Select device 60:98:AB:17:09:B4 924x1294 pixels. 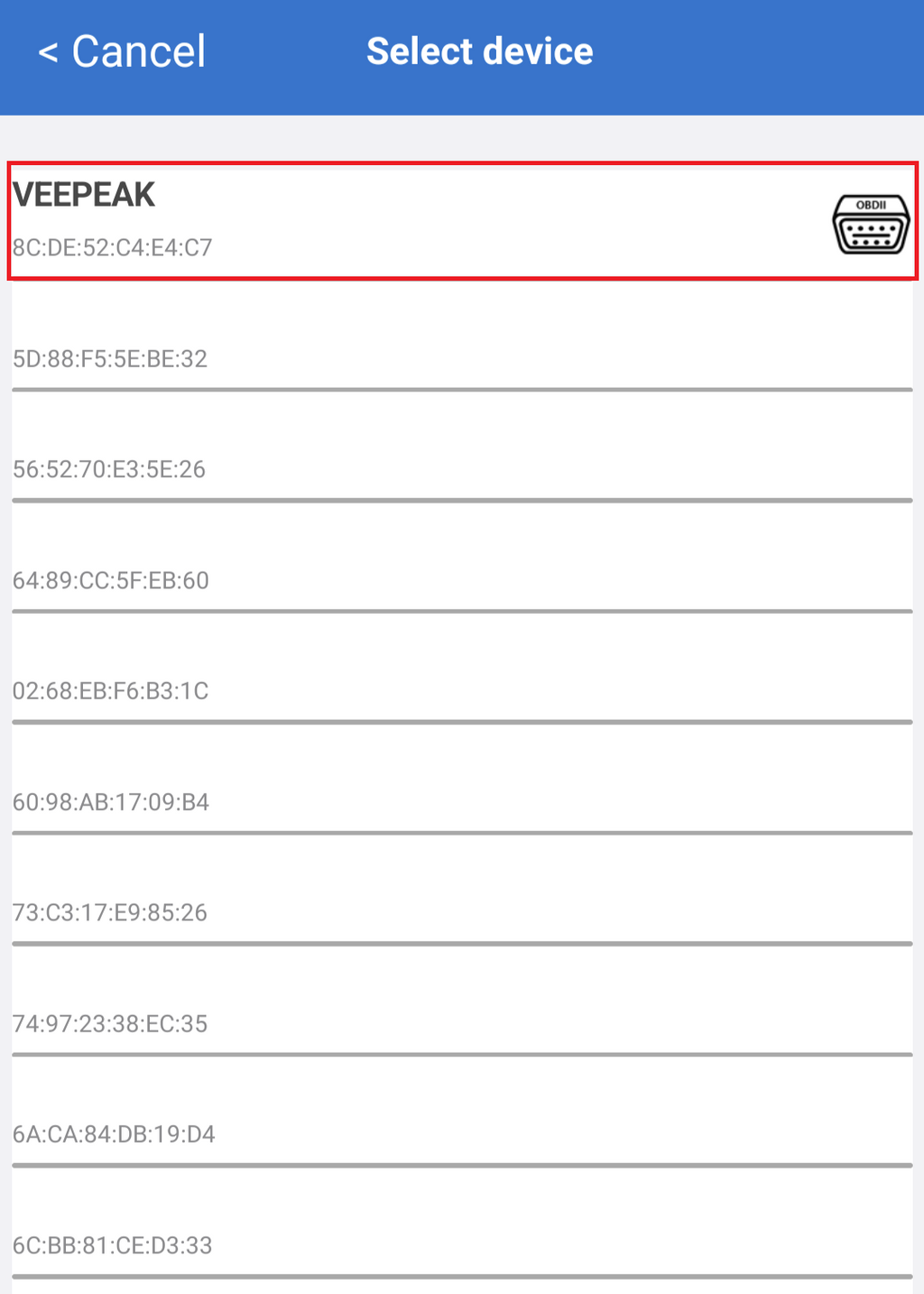tap(462, 791)
